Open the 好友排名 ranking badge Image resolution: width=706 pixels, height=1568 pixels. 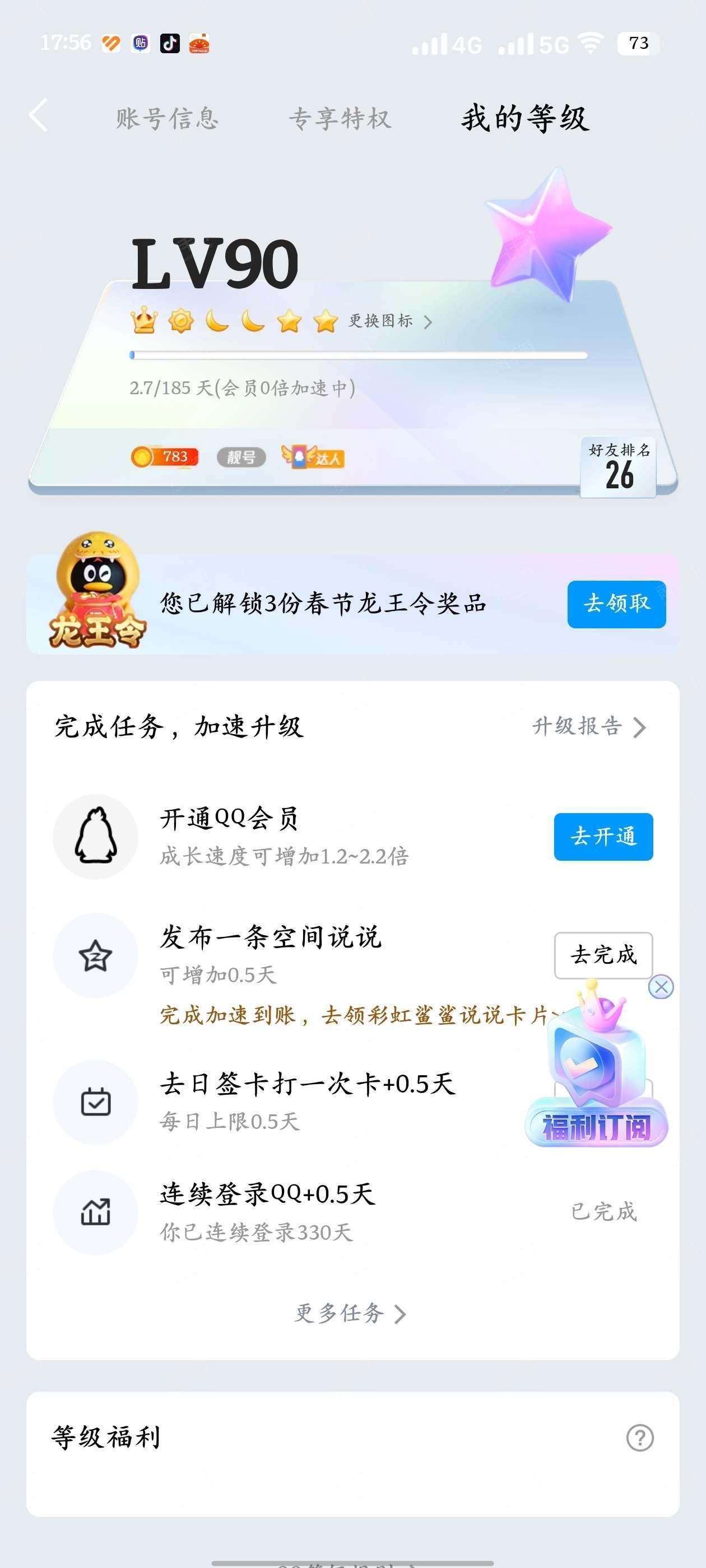point(617,468)
